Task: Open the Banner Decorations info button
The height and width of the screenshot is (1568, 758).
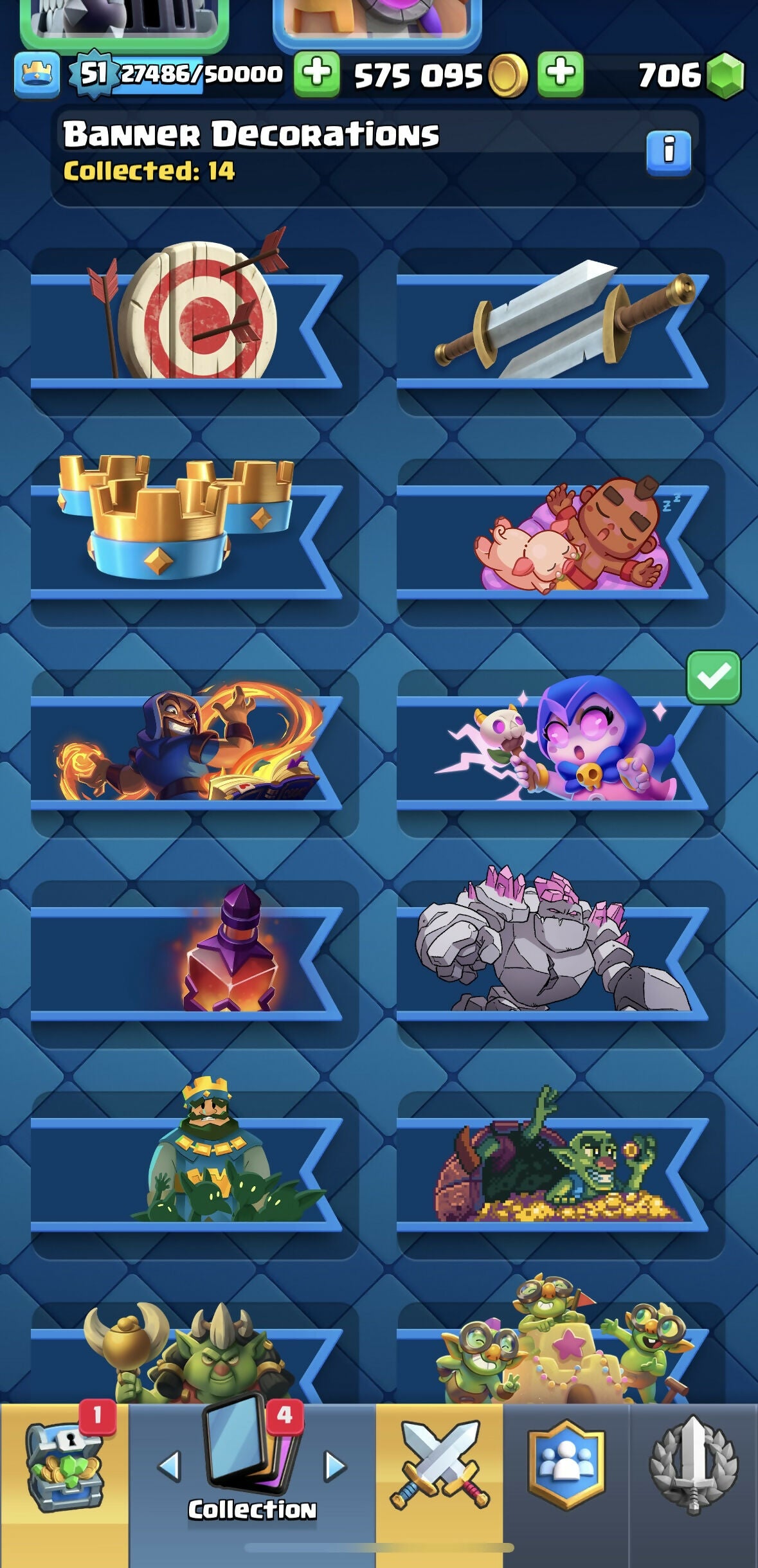Action: pyautogui.click(x=668, y=152)
